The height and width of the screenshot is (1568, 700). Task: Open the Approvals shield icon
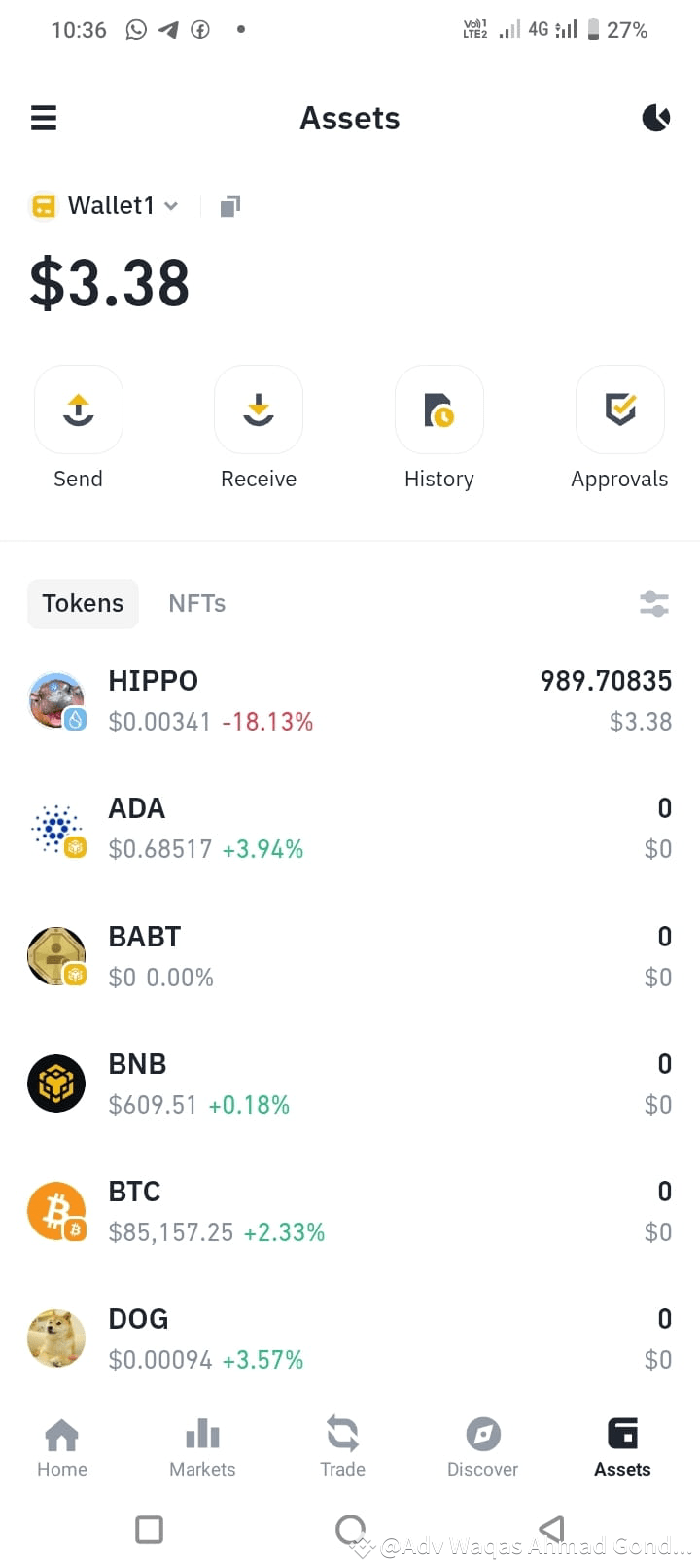point(619,410)
